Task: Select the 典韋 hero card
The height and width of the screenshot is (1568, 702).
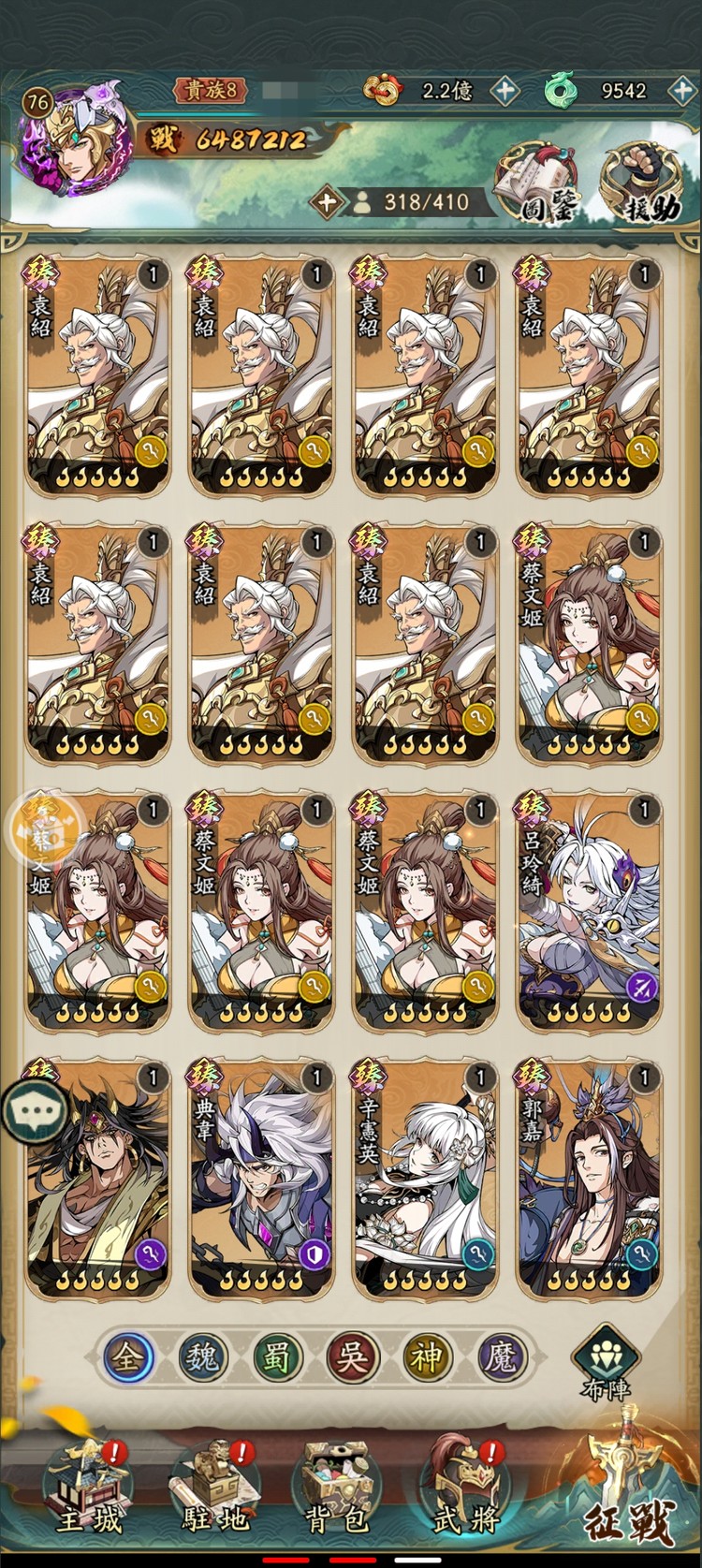Action: [262, 1175]
